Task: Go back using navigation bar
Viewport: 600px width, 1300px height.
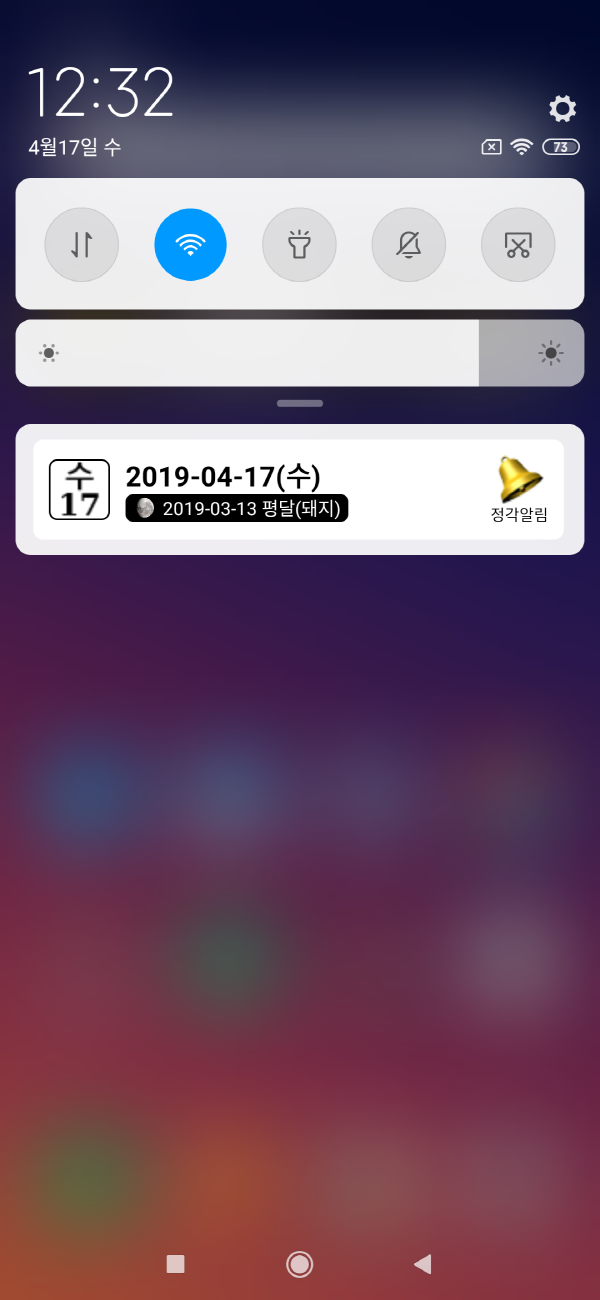Action: coord(422,1264)
